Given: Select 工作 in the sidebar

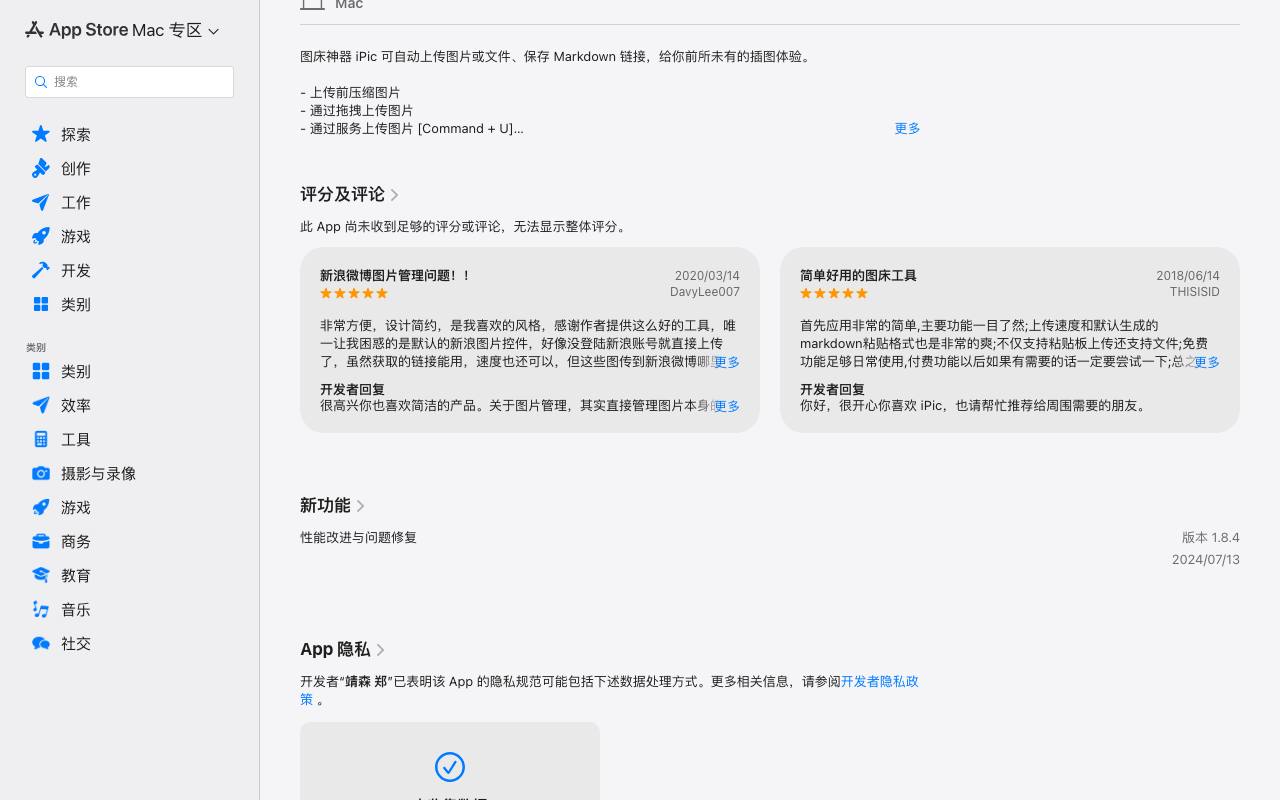Looking at the screenshot, I should [x=61, y=202].
